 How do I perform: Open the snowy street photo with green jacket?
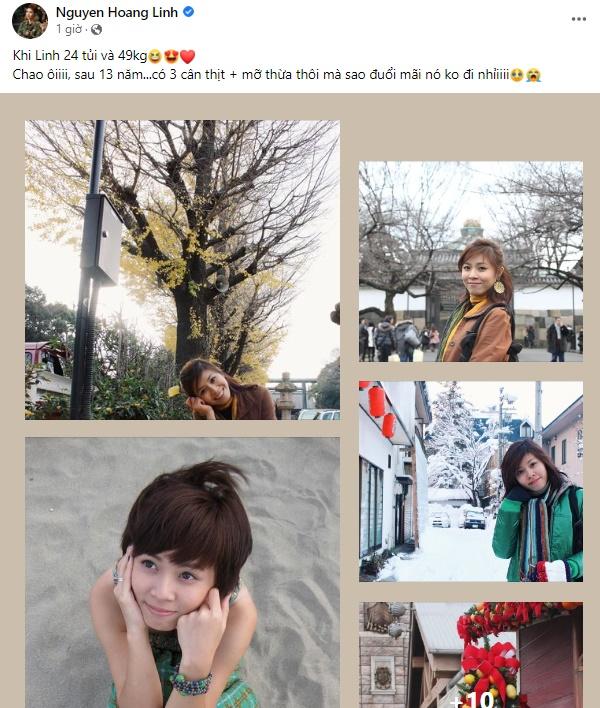click(x=470, y=481)
